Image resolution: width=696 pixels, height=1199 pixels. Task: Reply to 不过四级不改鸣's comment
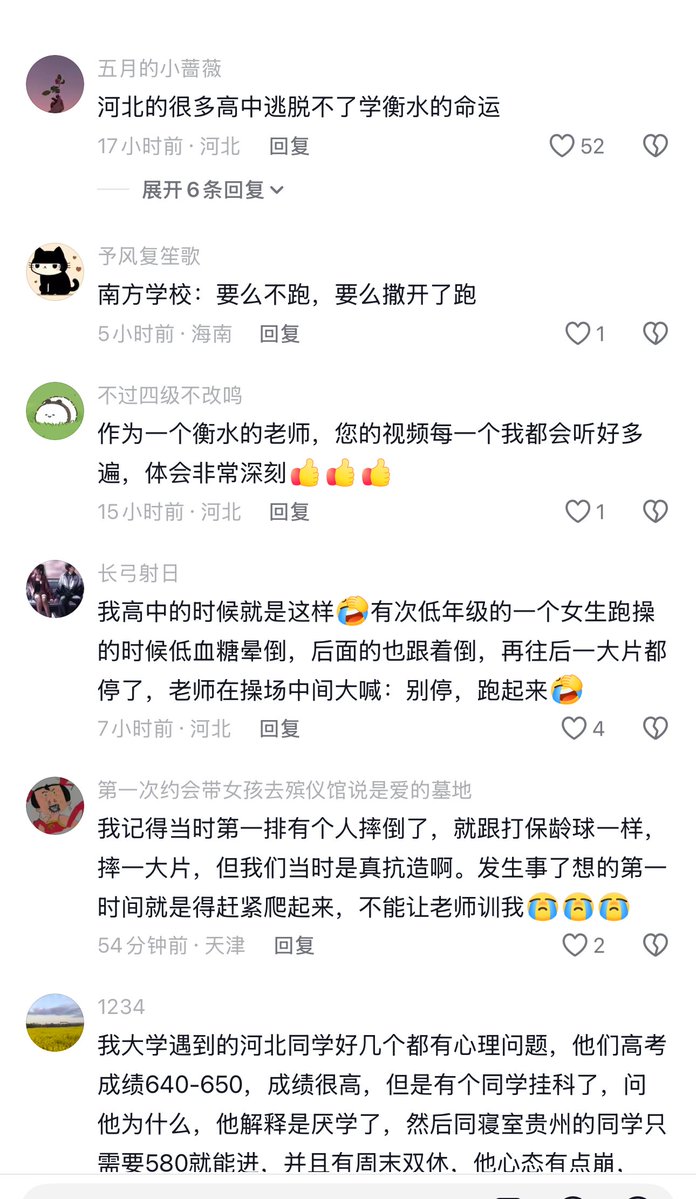pyautogui.click(x=289, y=512)
